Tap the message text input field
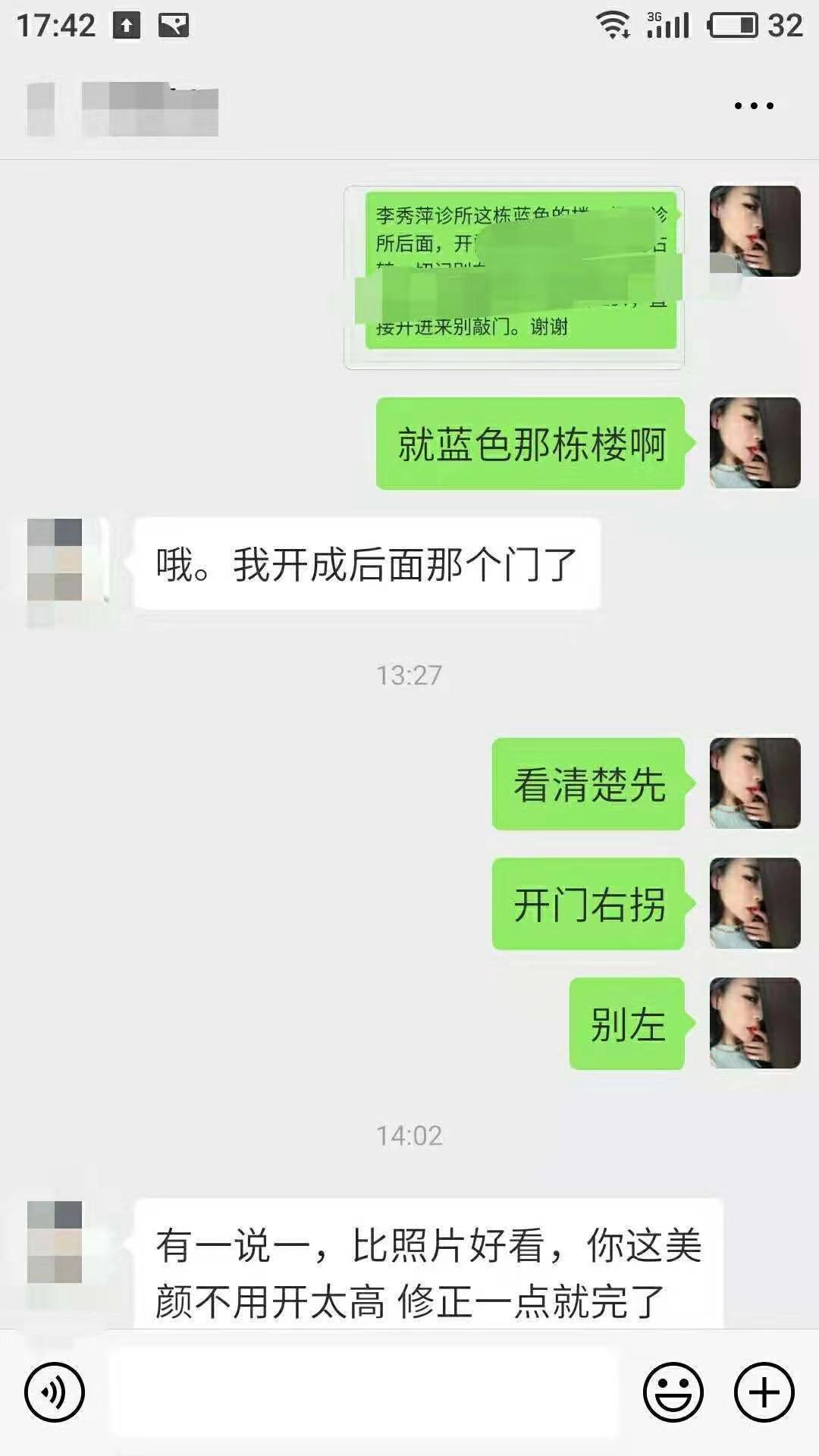 coord(364,1392)
